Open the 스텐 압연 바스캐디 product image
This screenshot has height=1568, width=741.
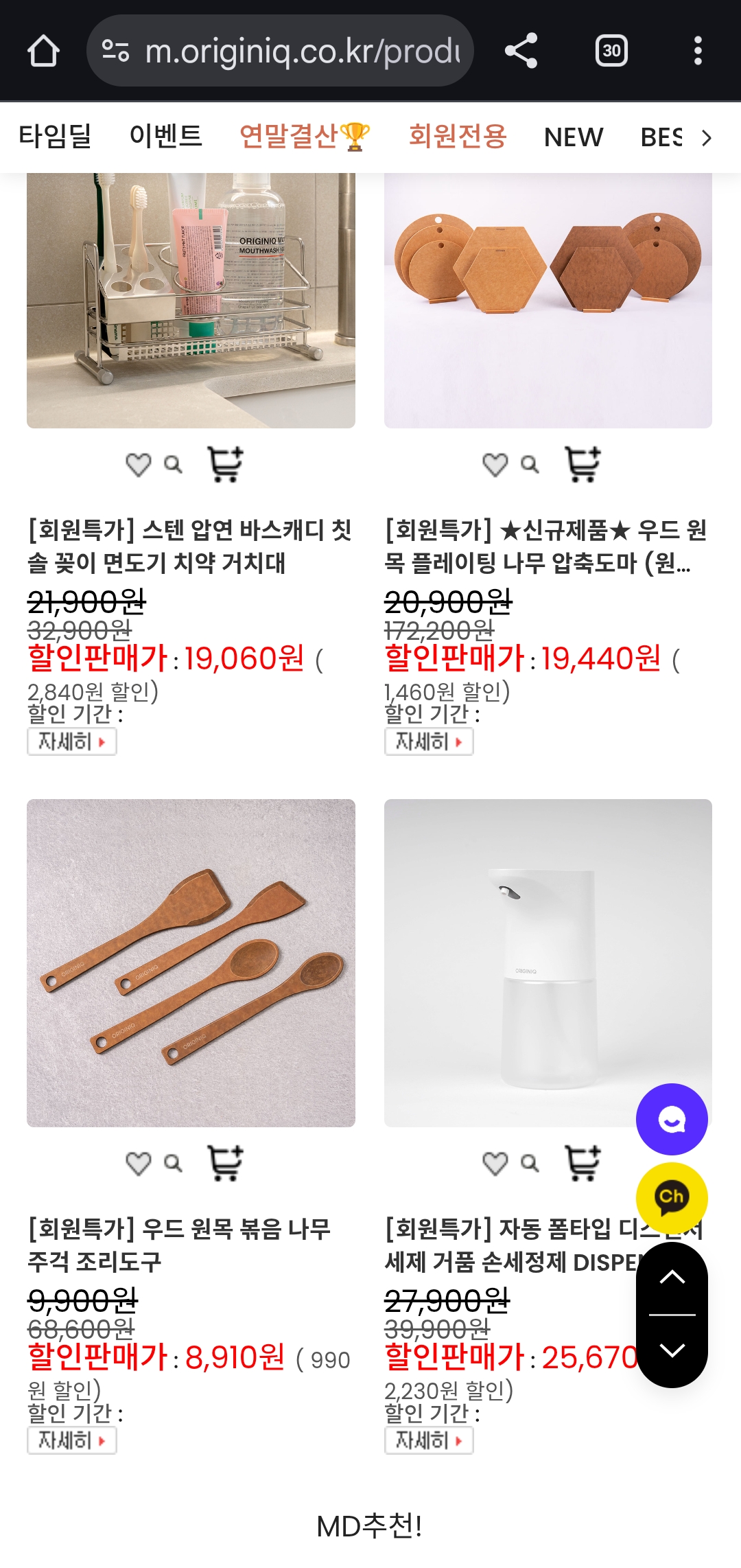[191, 300]
